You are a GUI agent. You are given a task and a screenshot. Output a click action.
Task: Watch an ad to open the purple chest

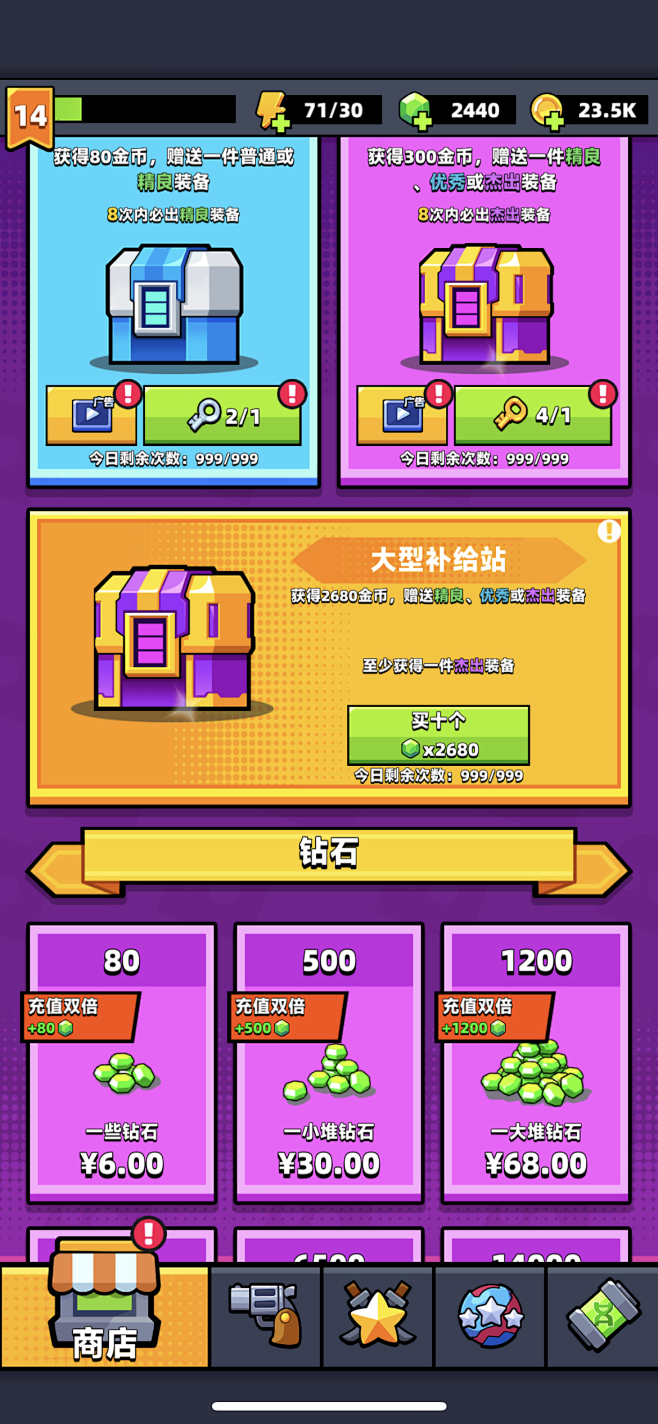click(402, 415)
